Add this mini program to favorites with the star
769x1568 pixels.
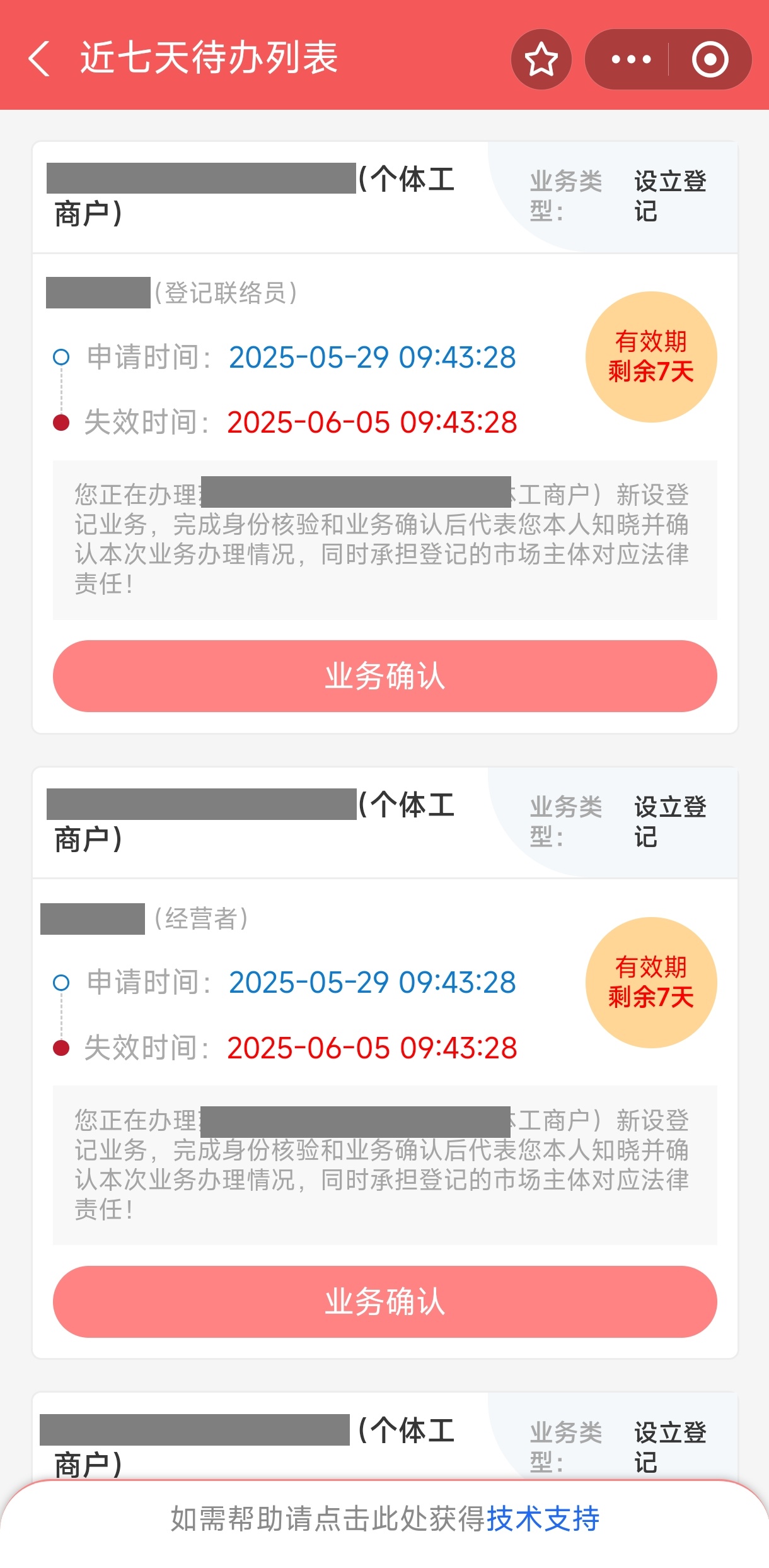pos(541,59)
